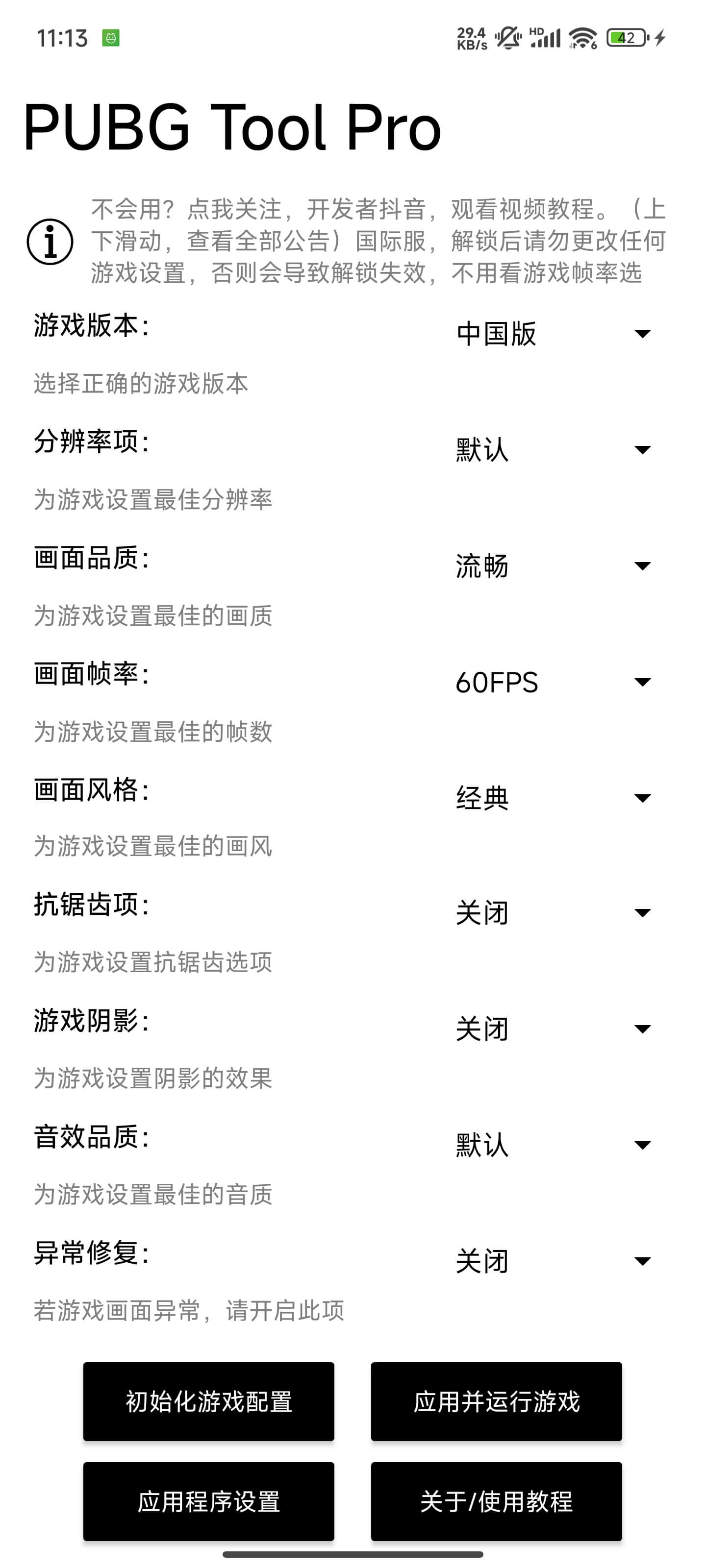Open 关于/使用教程
This screenshot has width=706, height=1568.
click(x=496, y=1502)
